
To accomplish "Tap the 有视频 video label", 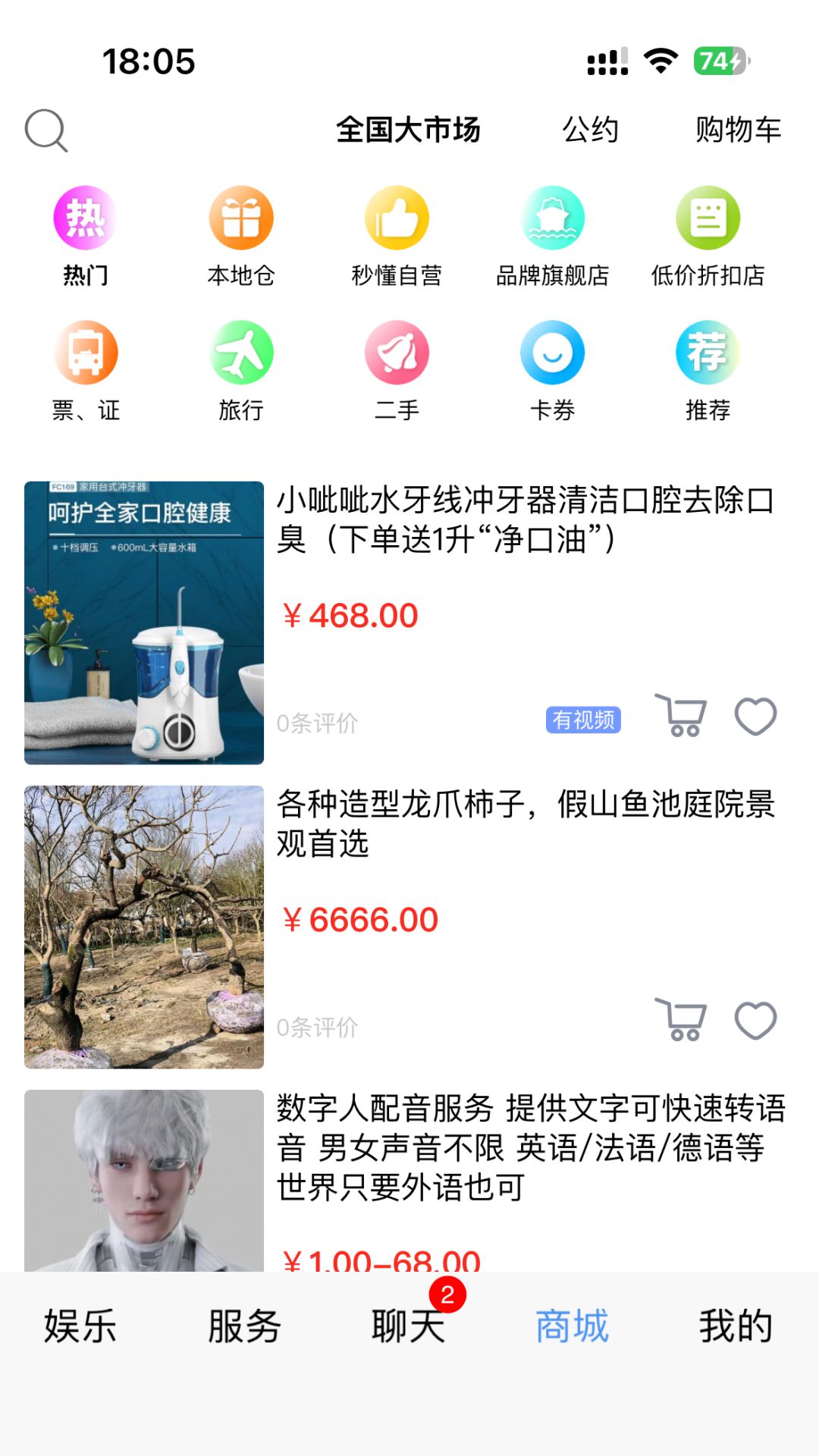I will pos(584,720).
